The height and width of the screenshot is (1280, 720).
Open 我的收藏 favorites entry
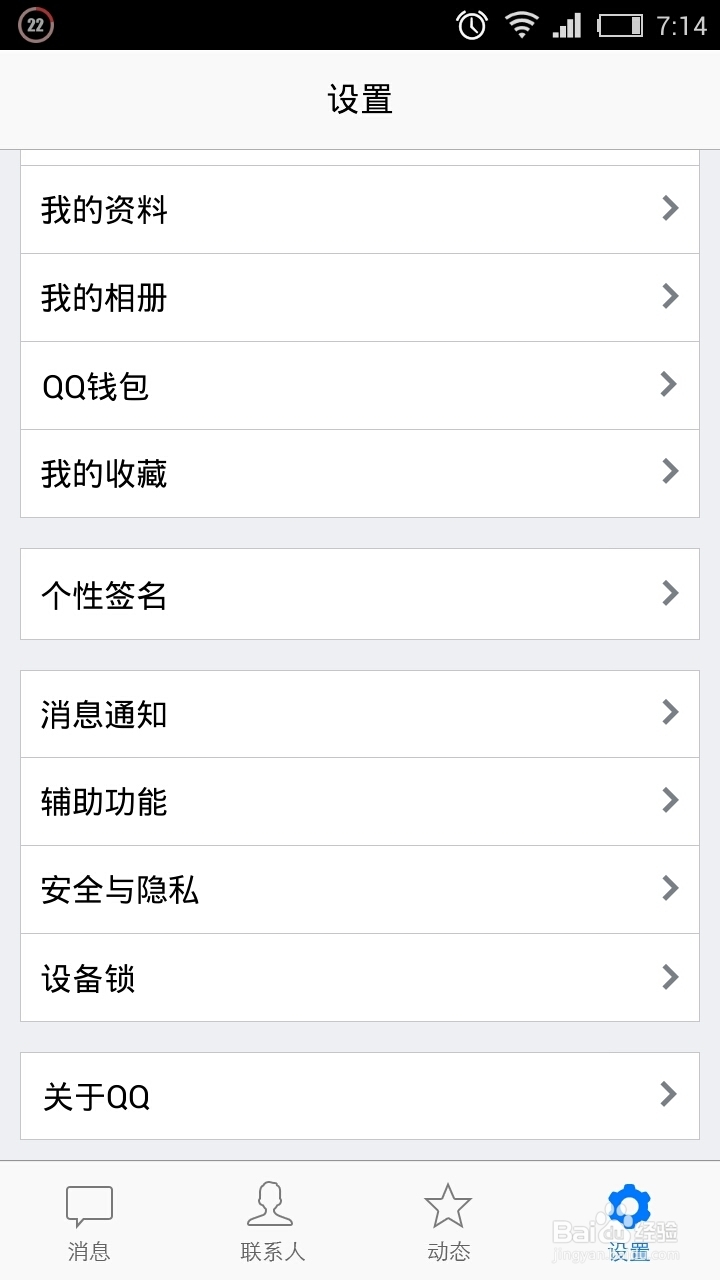click(x=360, y=473)
